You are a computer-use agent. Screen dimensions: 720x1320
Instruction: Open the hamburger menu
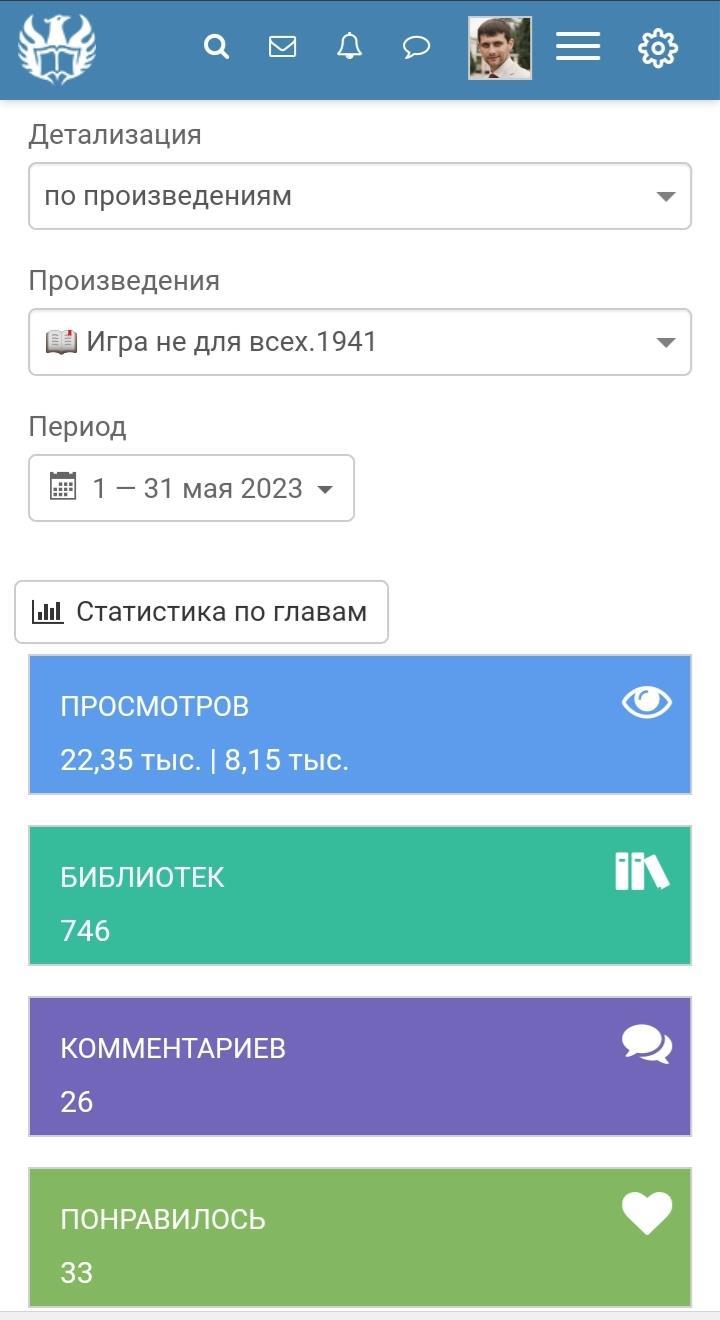[578, 47]
